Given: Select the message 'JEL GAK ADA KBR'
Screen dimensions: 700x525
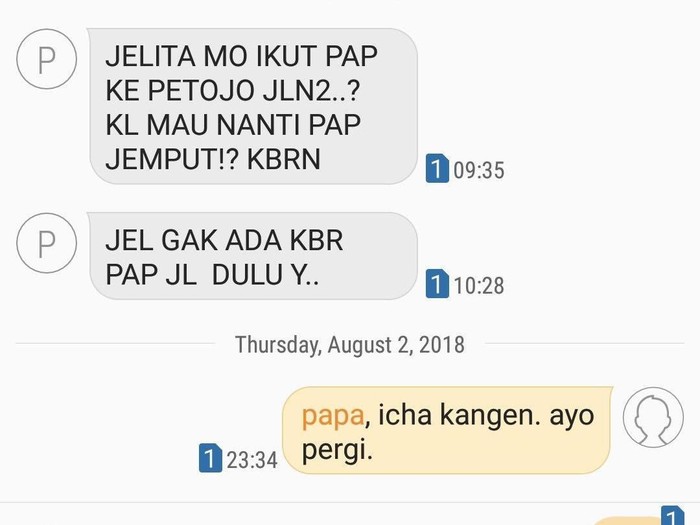Looking at the screenshot, I should pyautogui.click(x=252, y=256).
